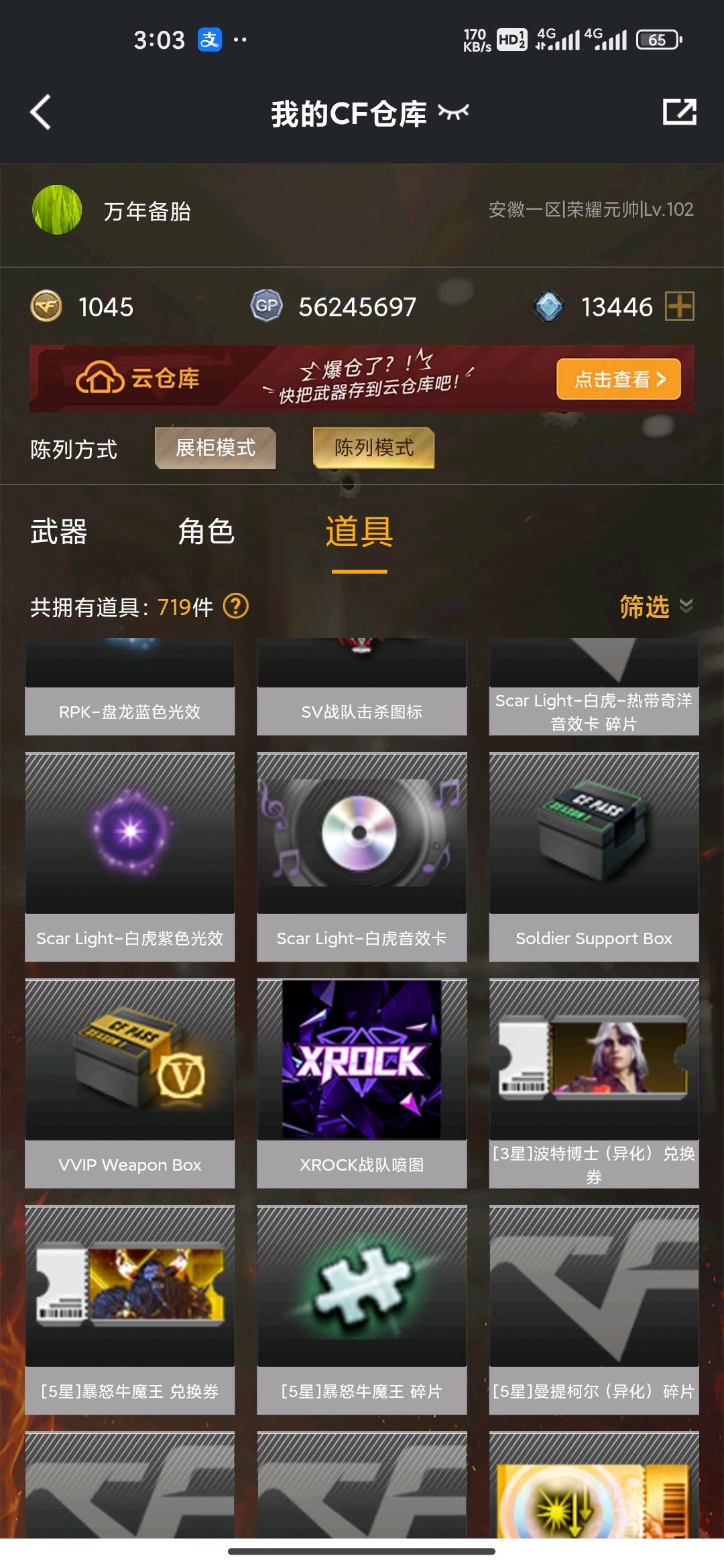
Task: Switch to the 武器 tab
Action: tap(59, 532)
